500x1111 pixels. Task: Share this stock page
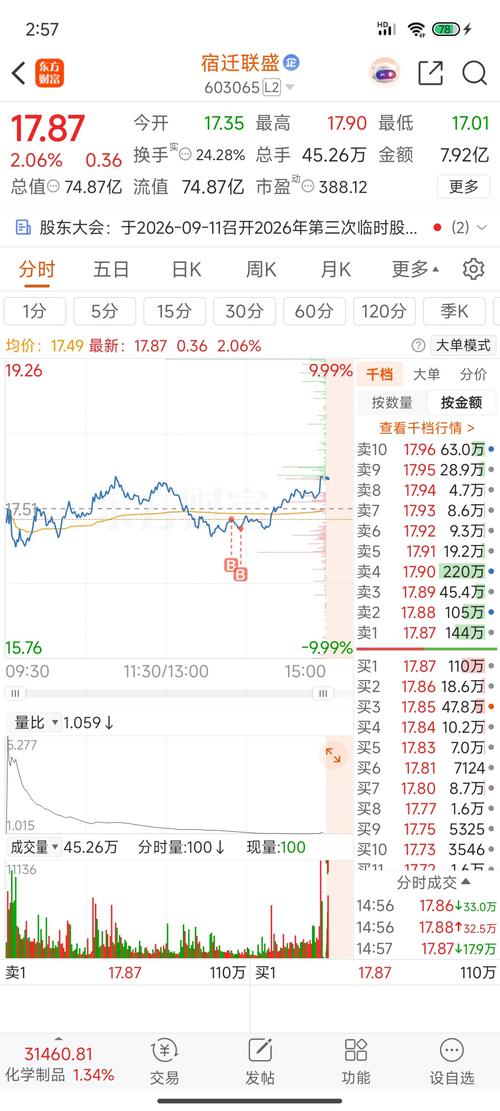pyautogui.click(x=430, y=73)
